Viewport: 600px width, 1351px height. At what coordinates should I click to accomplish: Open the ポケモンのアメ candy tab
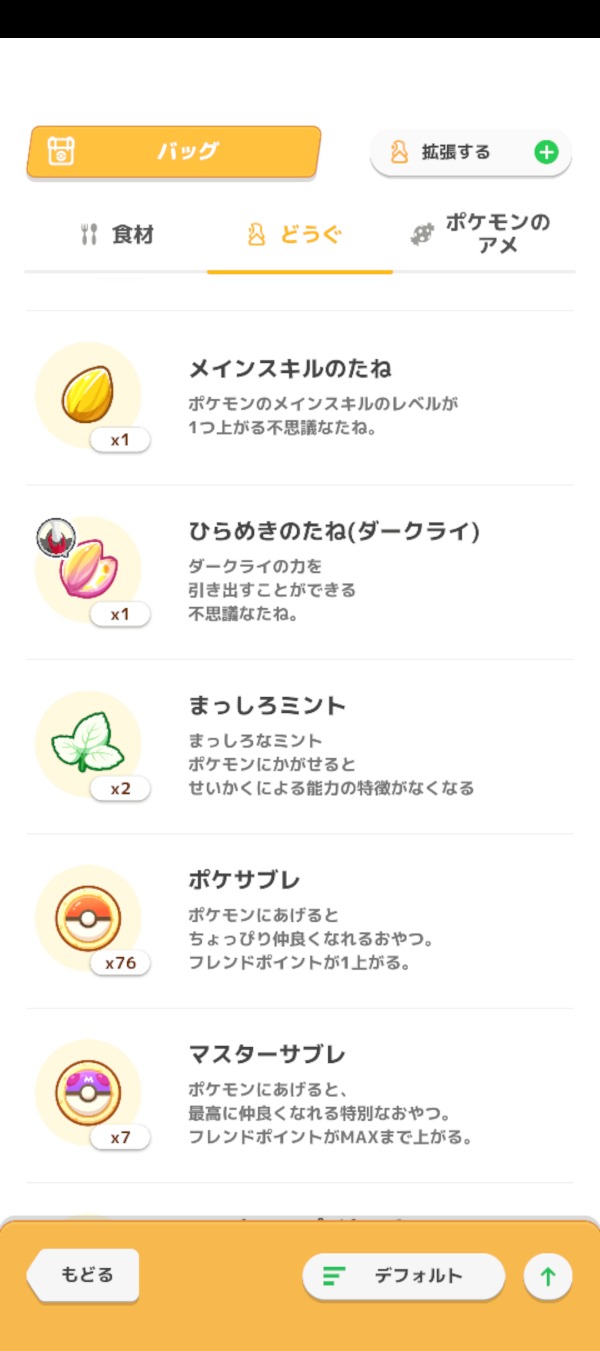[x=482, y=234]
